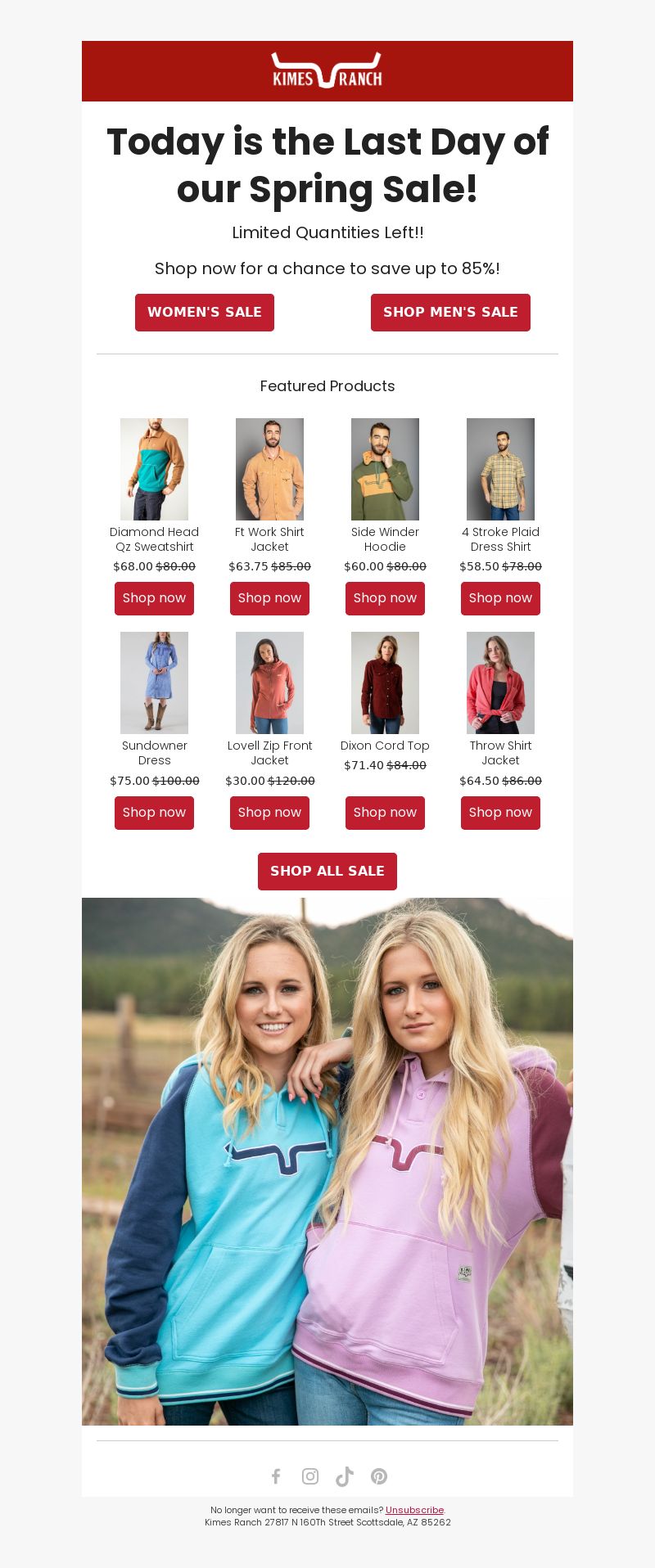Viewport: 655px width, 1568px height.
Task: Open the TikTok icon link
Action: [345, 1476]
